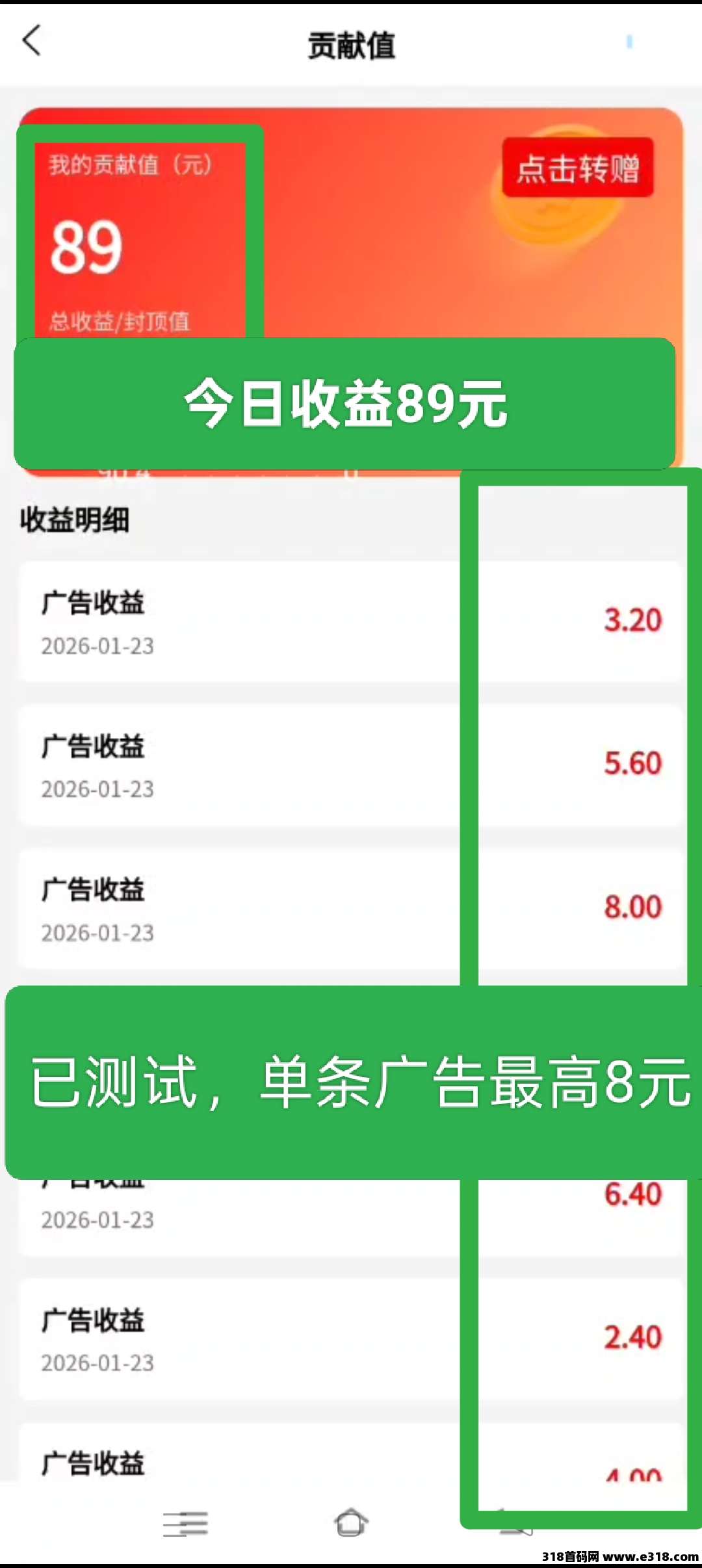Go back from the 贡献值 page
The height and width of the screenshot is (1568, 702).
click(32, 42)
